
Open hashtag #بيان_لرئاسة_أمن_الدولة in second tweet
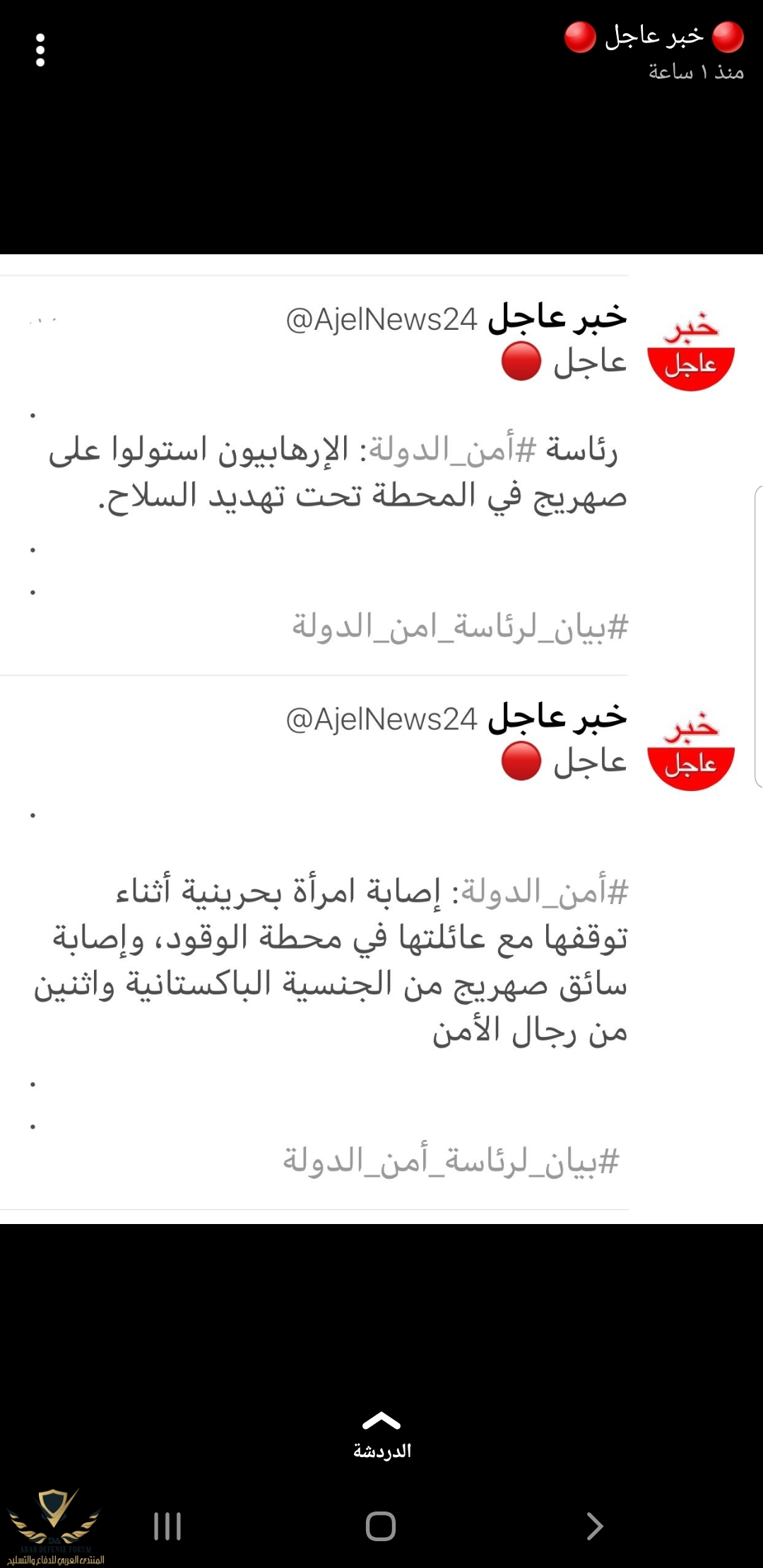(x=451, y=1160)
